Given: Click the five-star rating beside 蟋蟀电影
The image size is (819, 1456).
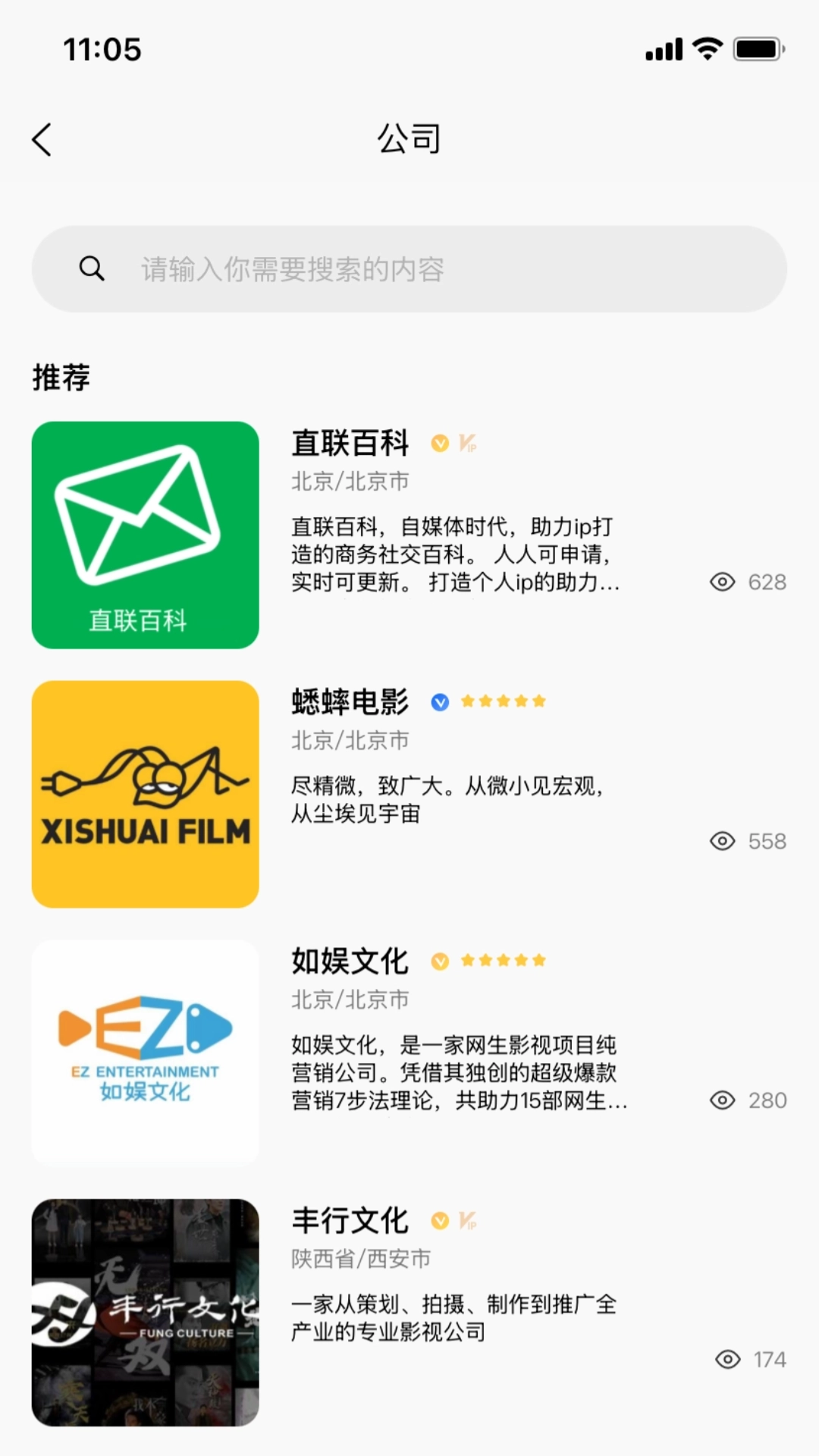Looking at the screenshot, I should click(x=504, y=701).
